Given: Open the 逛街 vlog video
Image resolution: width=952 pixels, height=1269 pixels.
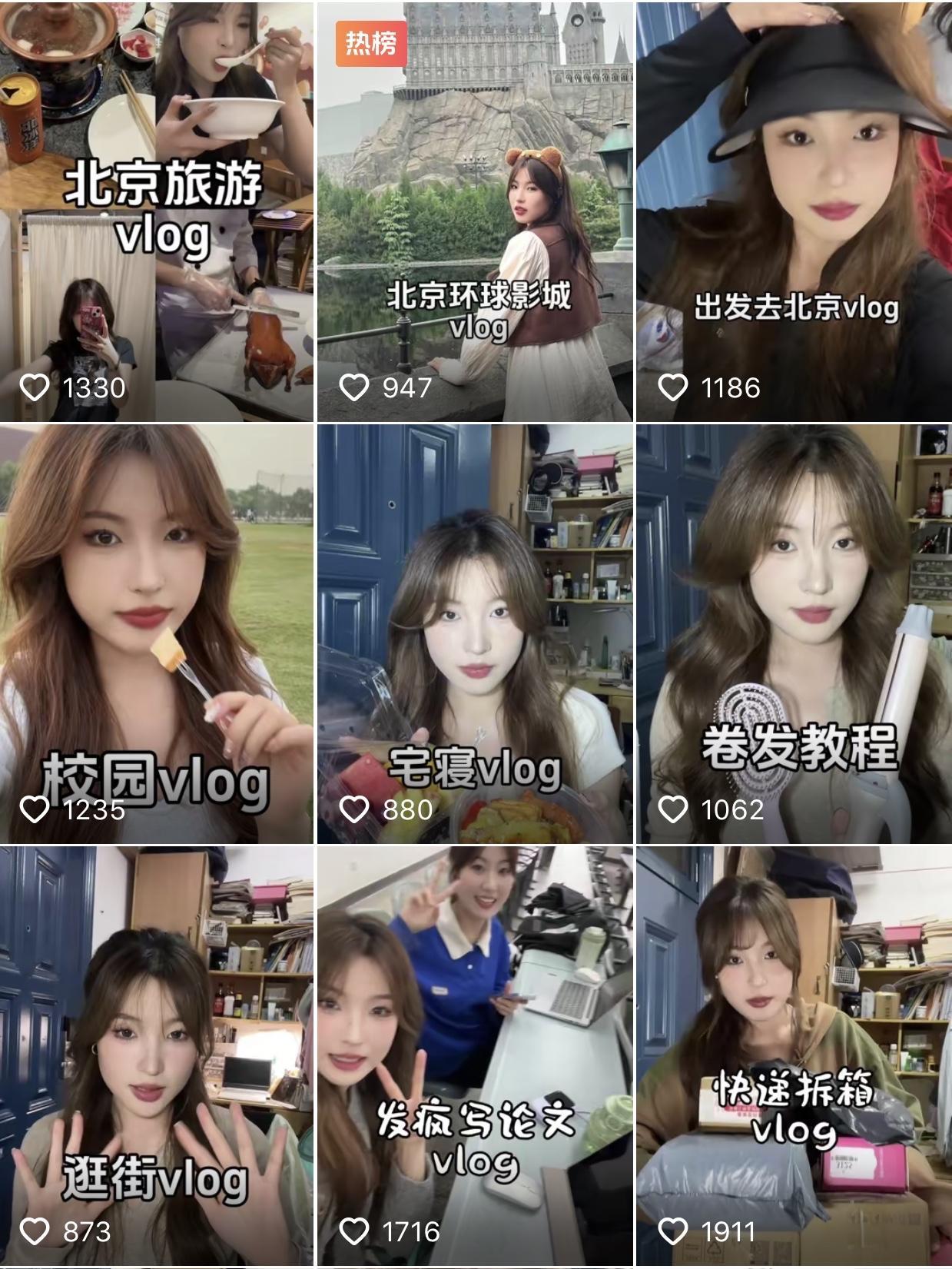Looking at the screenshot, I should 157,1056.
